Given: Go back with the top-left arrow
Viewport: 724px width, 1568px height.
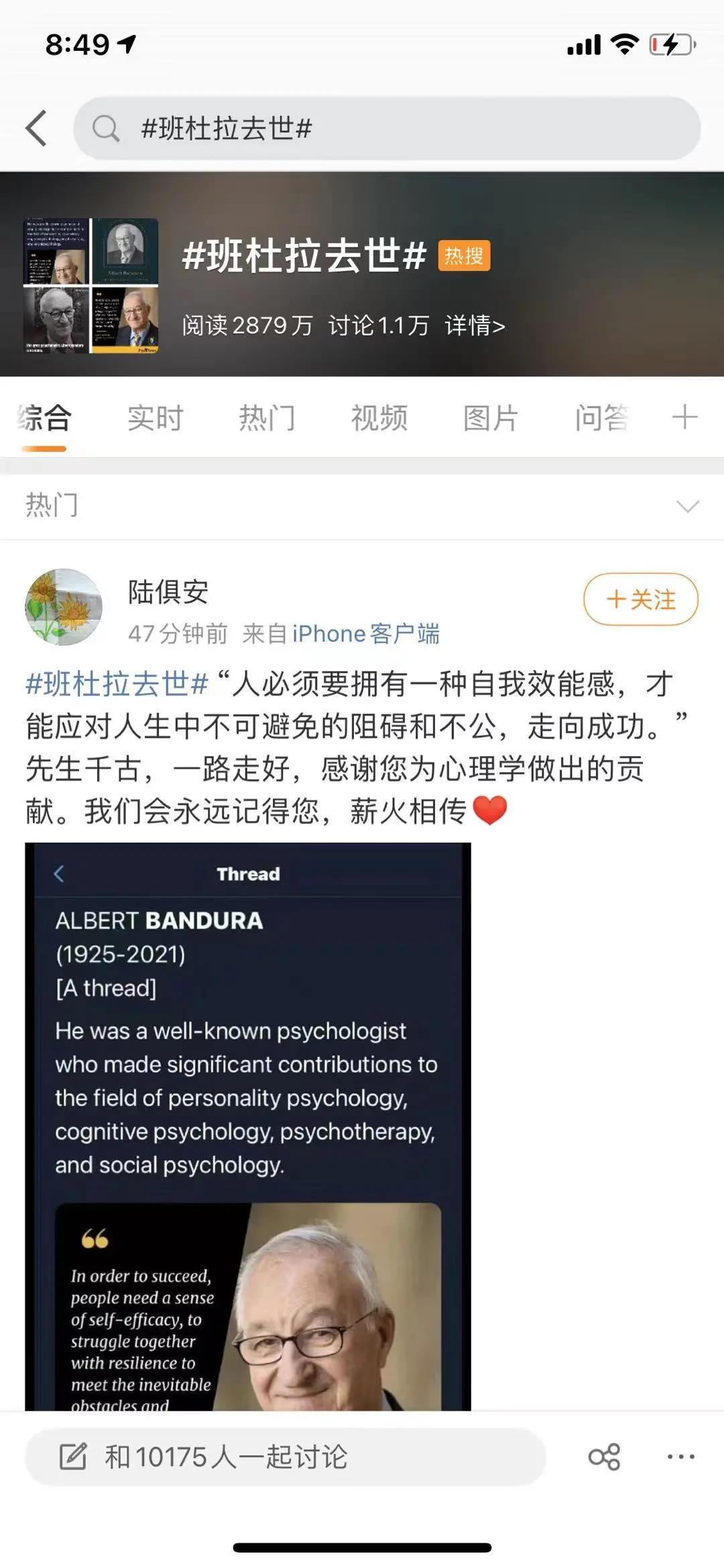Looking at the screenshot, I should 37,128.
